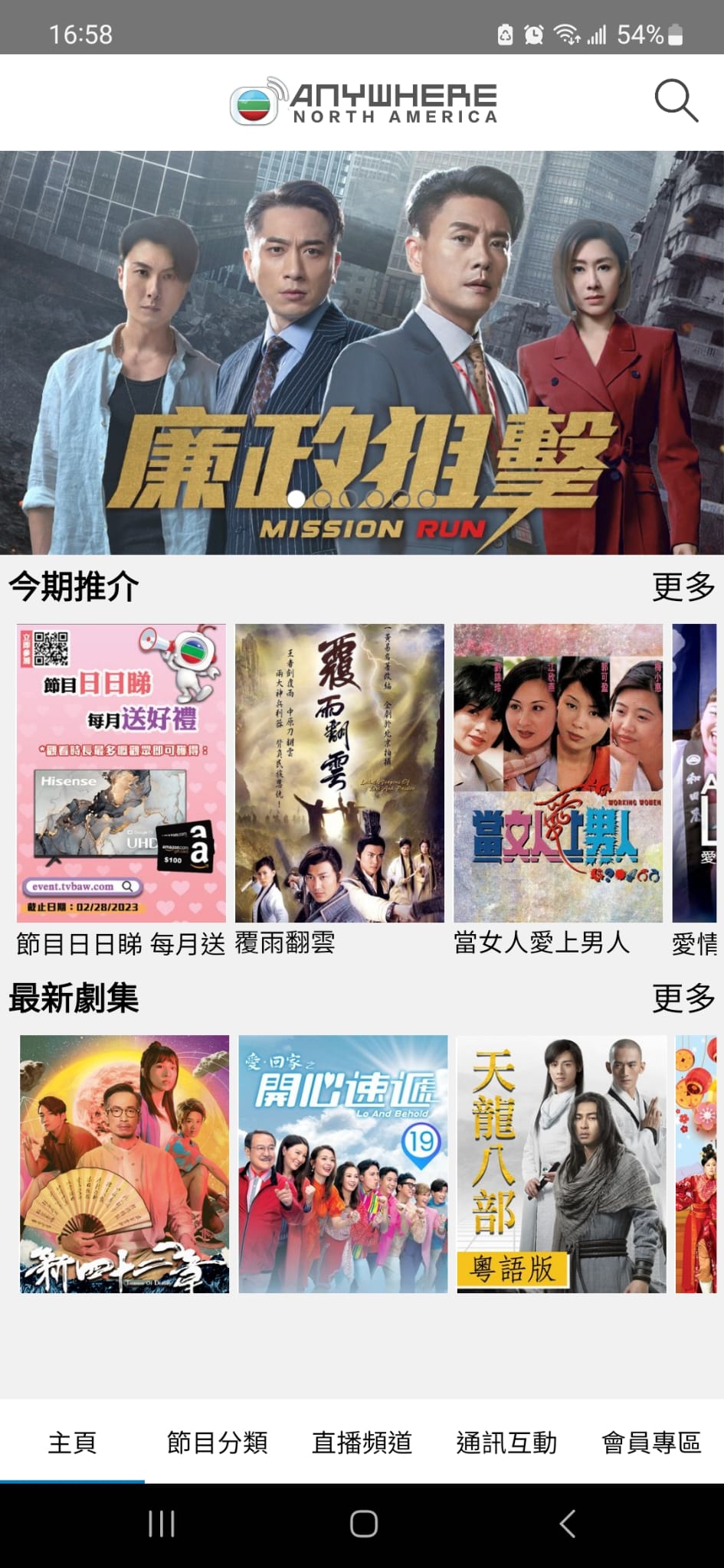Open the search function
Screen dimensions: 724x1568
point(674,100)
